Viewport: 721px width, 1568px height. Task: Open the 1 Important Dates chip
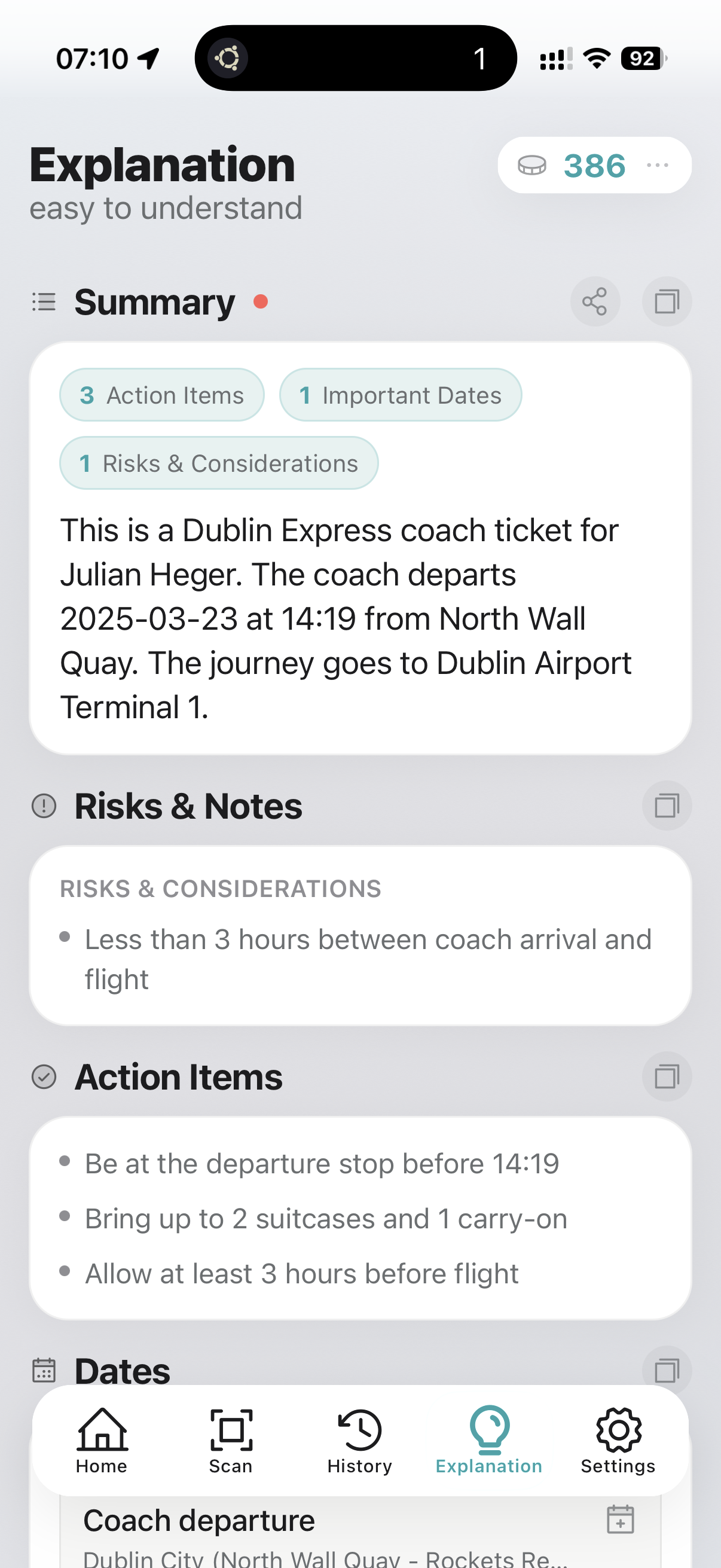tap(401, 395)
